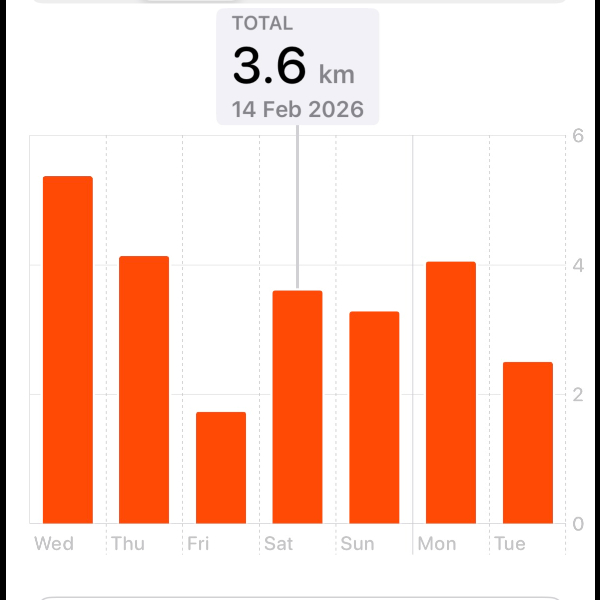Select the Wednesday bar in the chart

tap(68, 350)
